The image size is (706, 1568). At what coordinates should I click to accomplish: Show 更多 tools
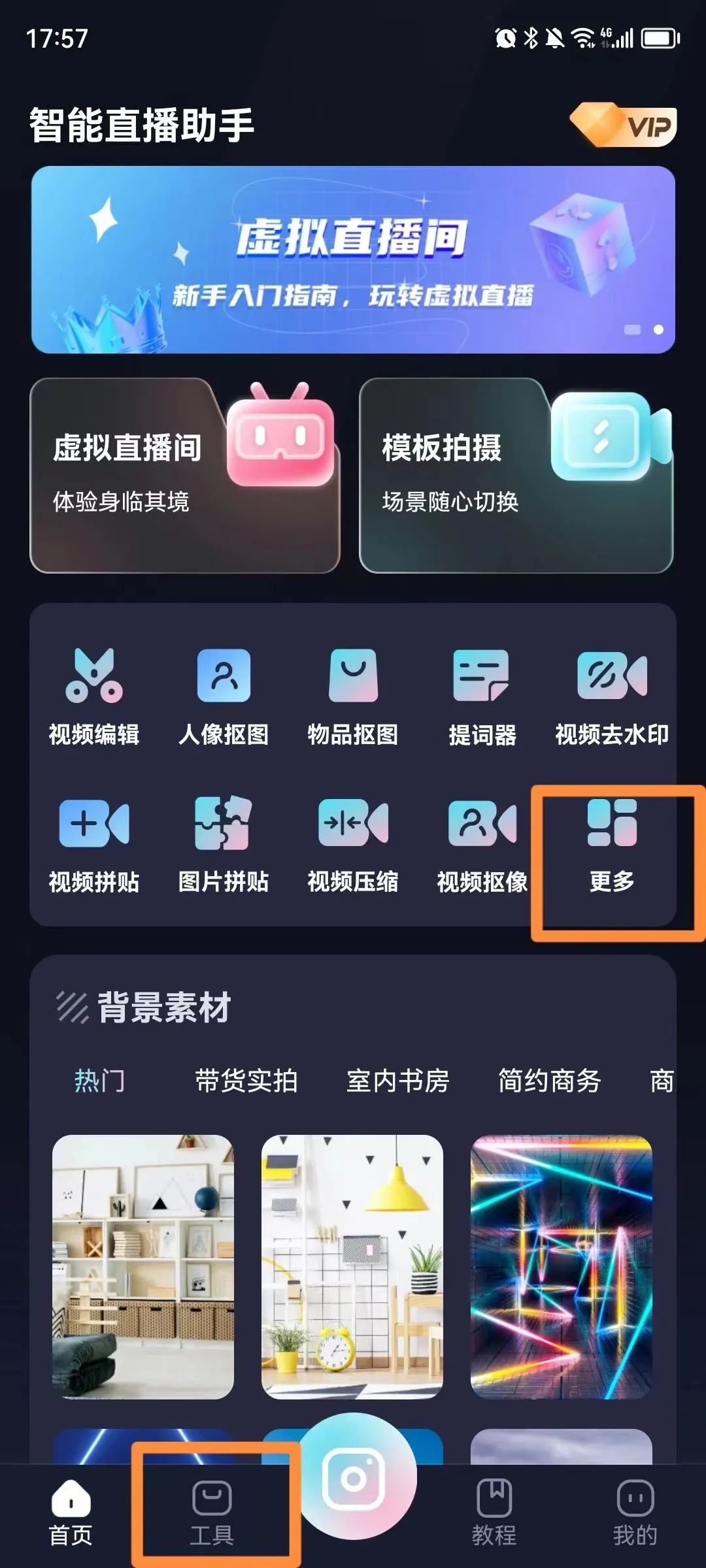[x=612, y=843]
